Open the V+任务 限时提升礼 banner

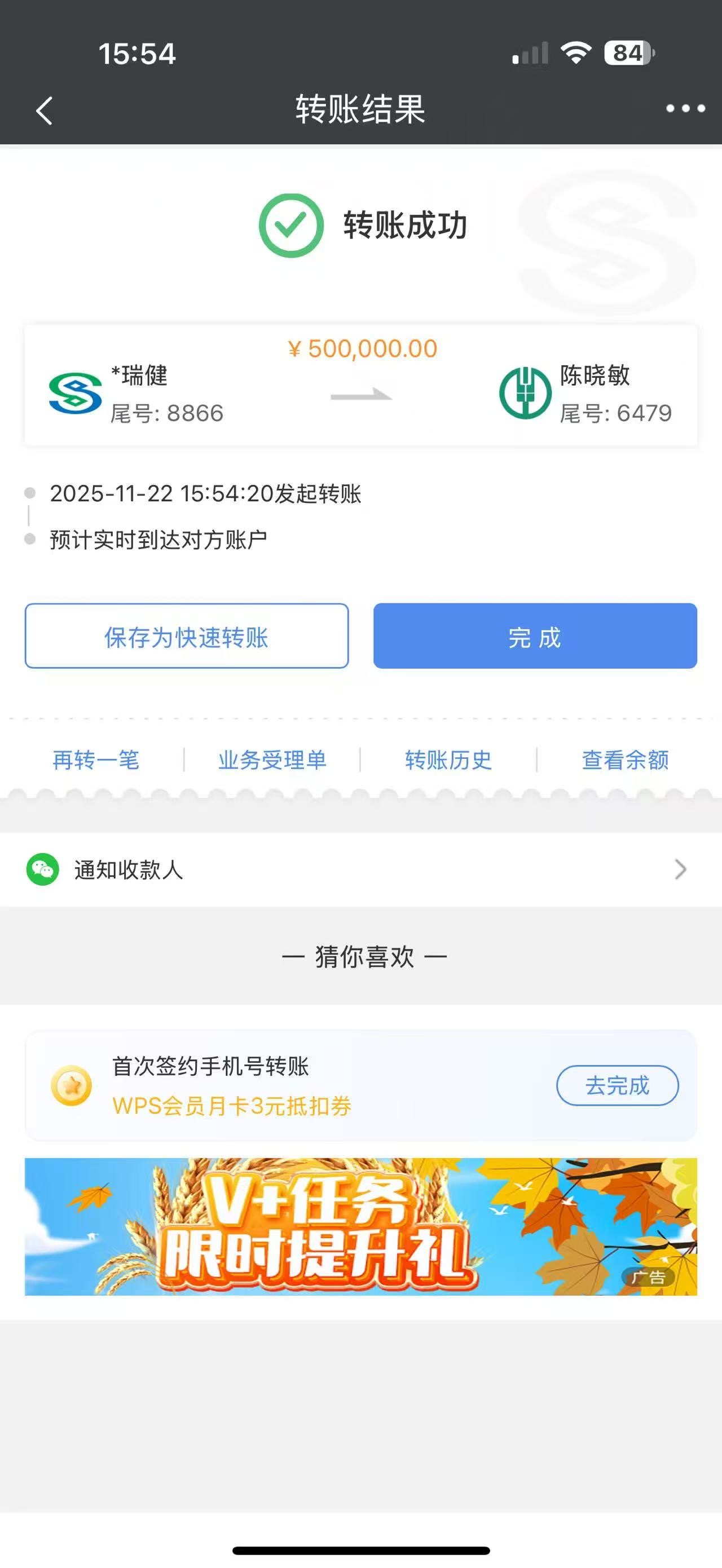360,1226
